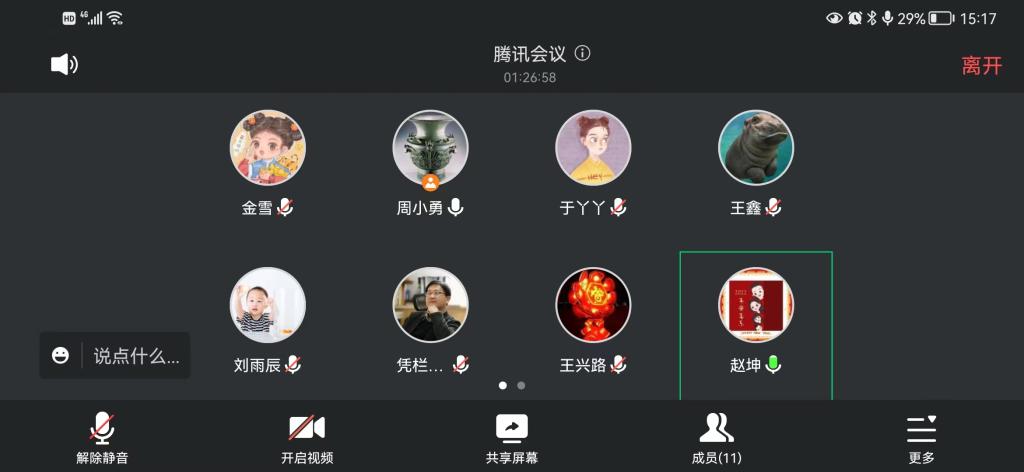Go to the second participants page dot
Viewport: 1024px width, 472px height.
(x=521, y=385)
